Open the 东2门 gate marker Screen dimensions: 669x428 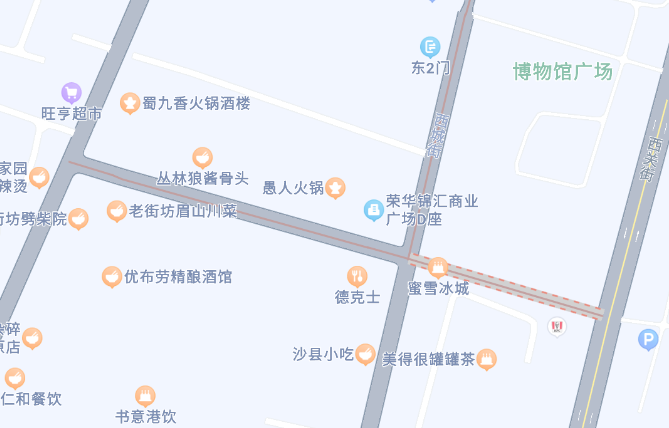coord(430,47)
